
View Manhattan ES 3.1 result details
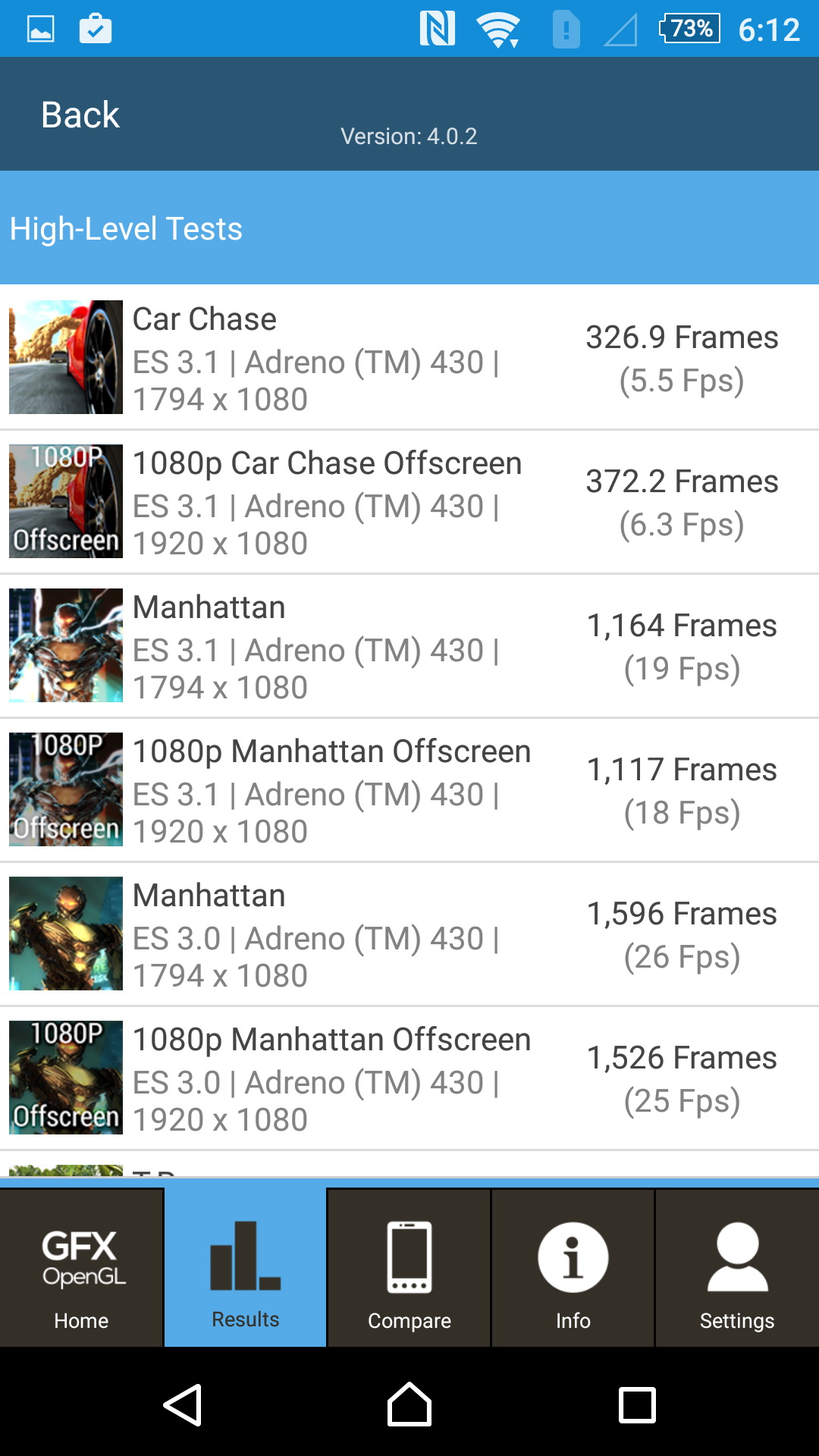[x=409, y=645]
